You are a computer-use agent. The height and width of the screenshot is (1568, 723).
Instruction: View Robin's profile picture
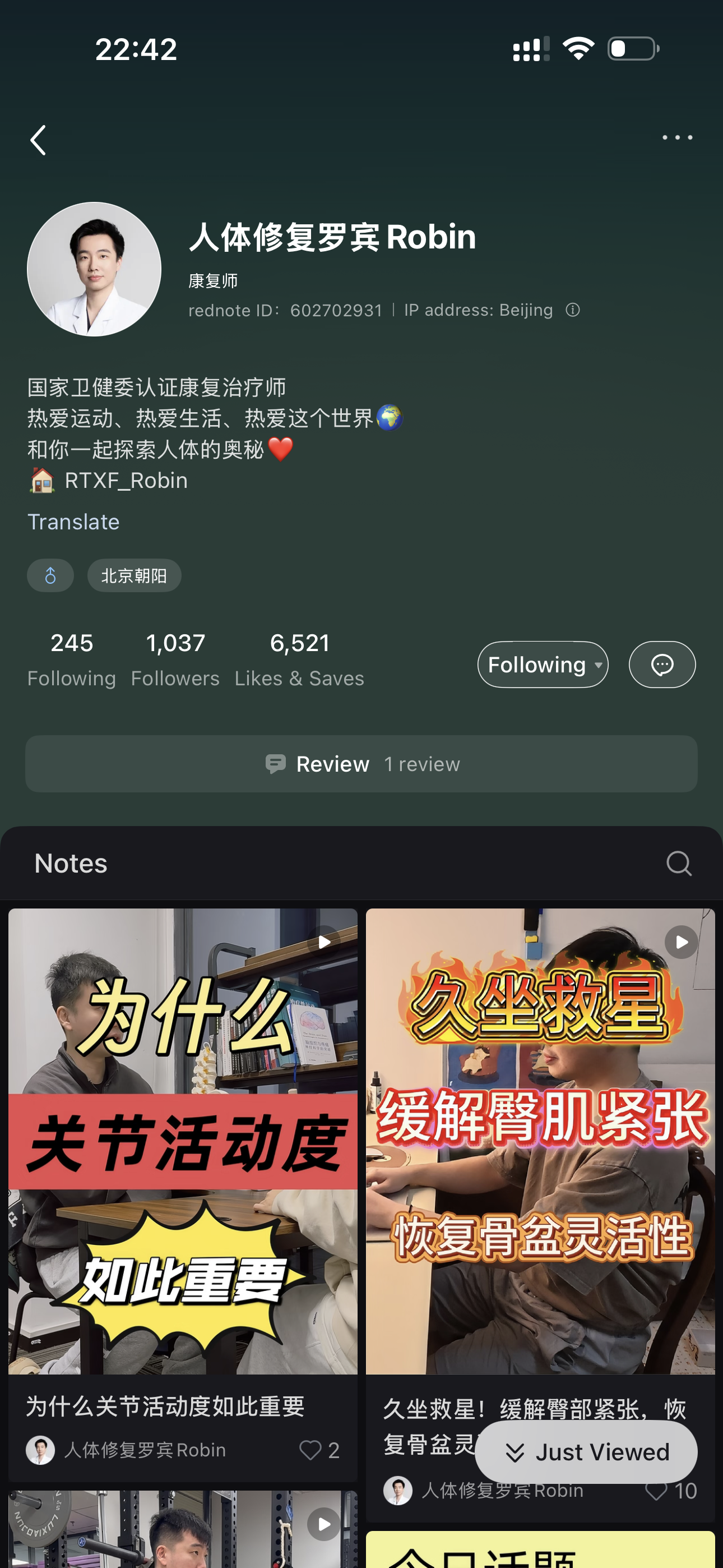94,269
